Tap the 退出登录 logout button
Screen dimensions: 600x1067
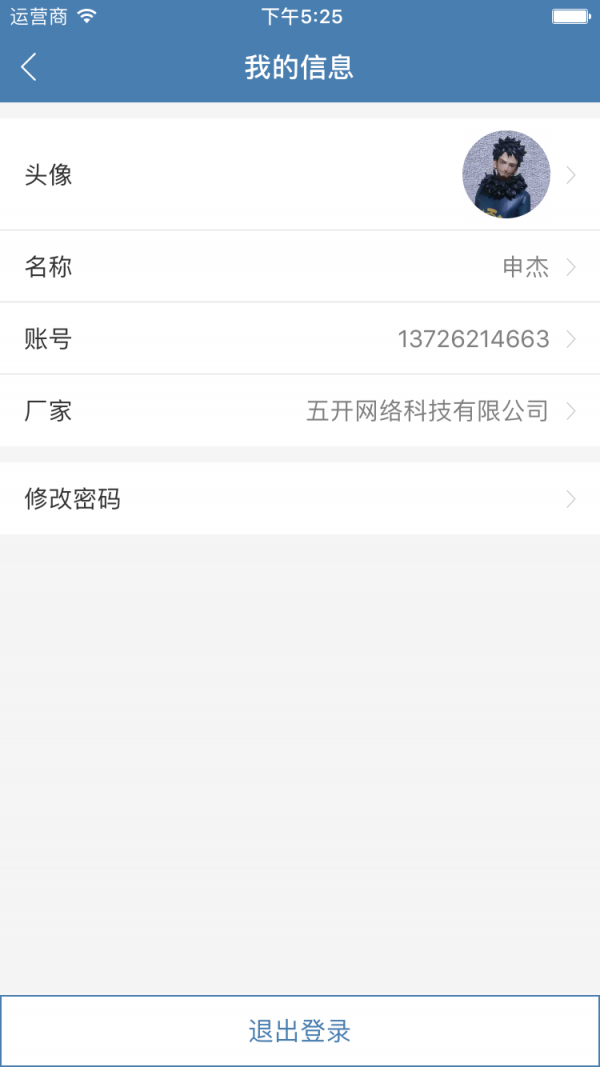[x=300, y=1031]
